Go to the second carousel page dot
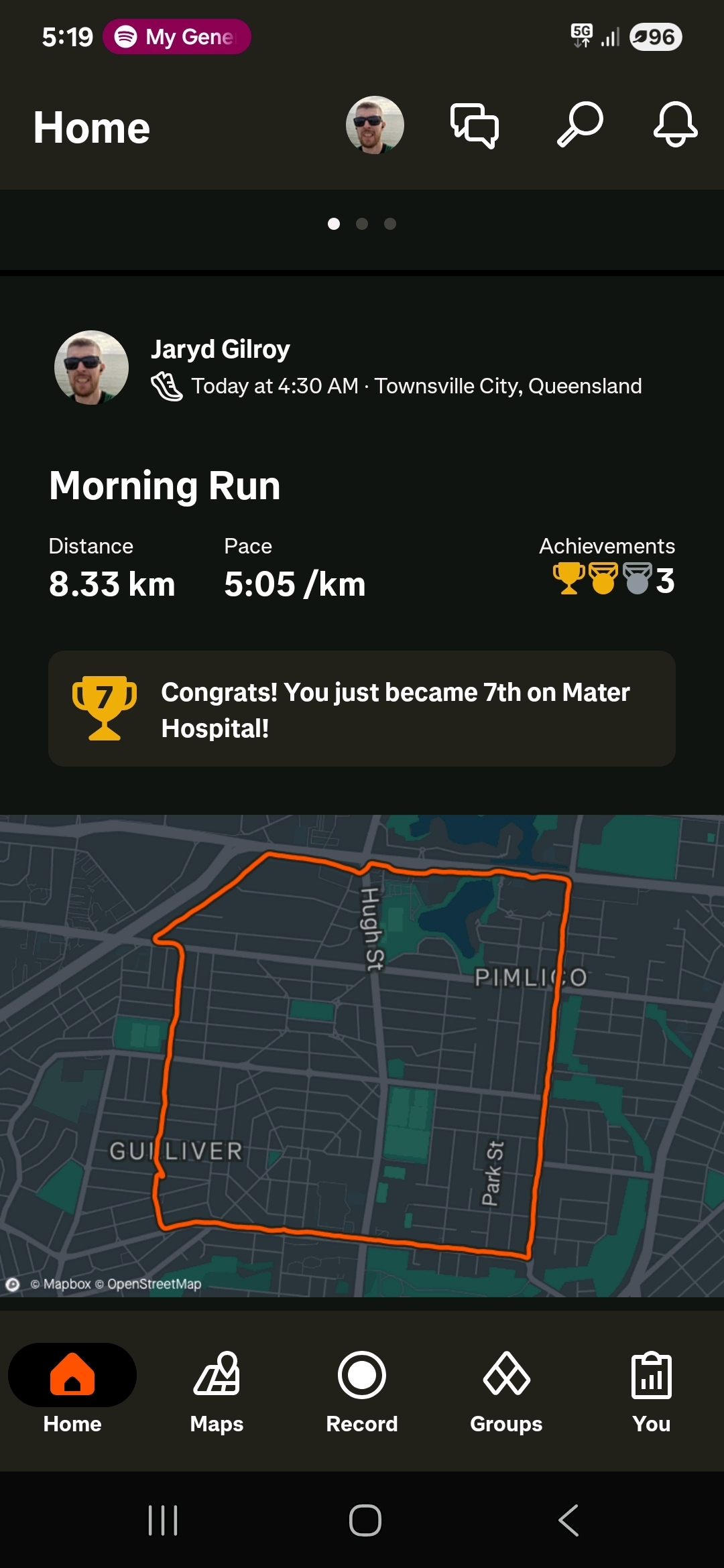724x1568 pixels. pyautogui.click(x=362, y=224)
